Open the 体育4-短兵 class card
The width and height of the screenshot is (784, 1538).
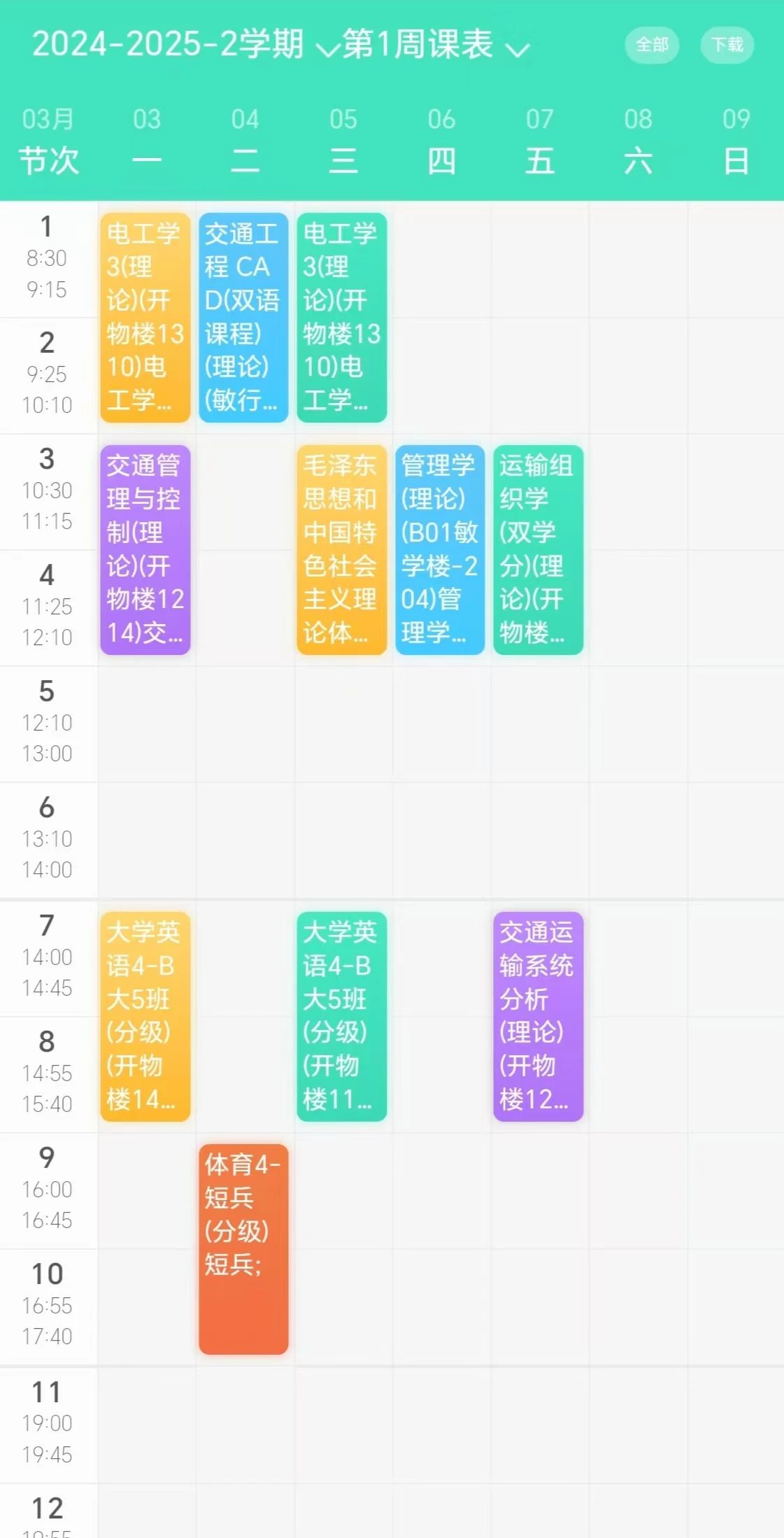point(243,1248)
